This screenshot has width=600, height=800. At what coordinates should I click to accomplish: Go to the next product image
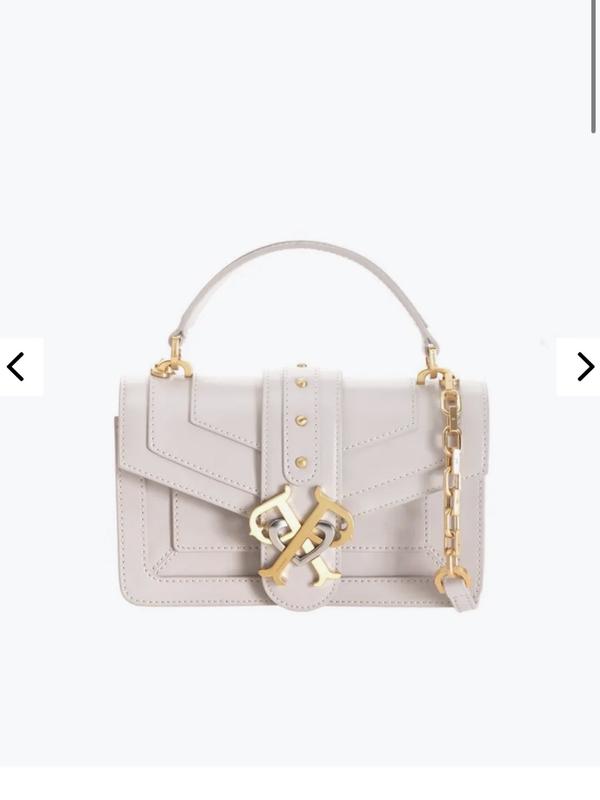583,367
